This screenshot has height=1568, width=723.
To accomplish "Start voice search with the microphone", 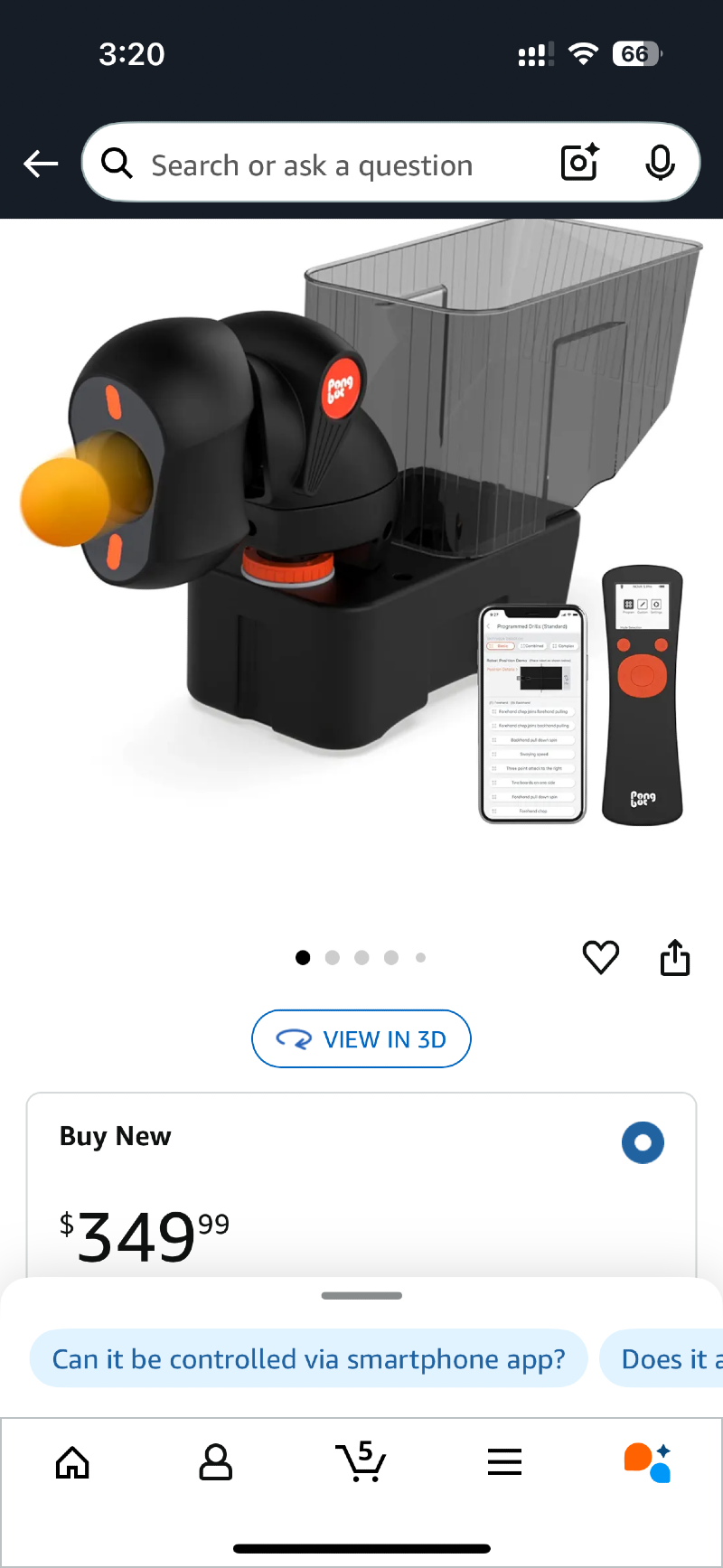I will tap(661, 163).
